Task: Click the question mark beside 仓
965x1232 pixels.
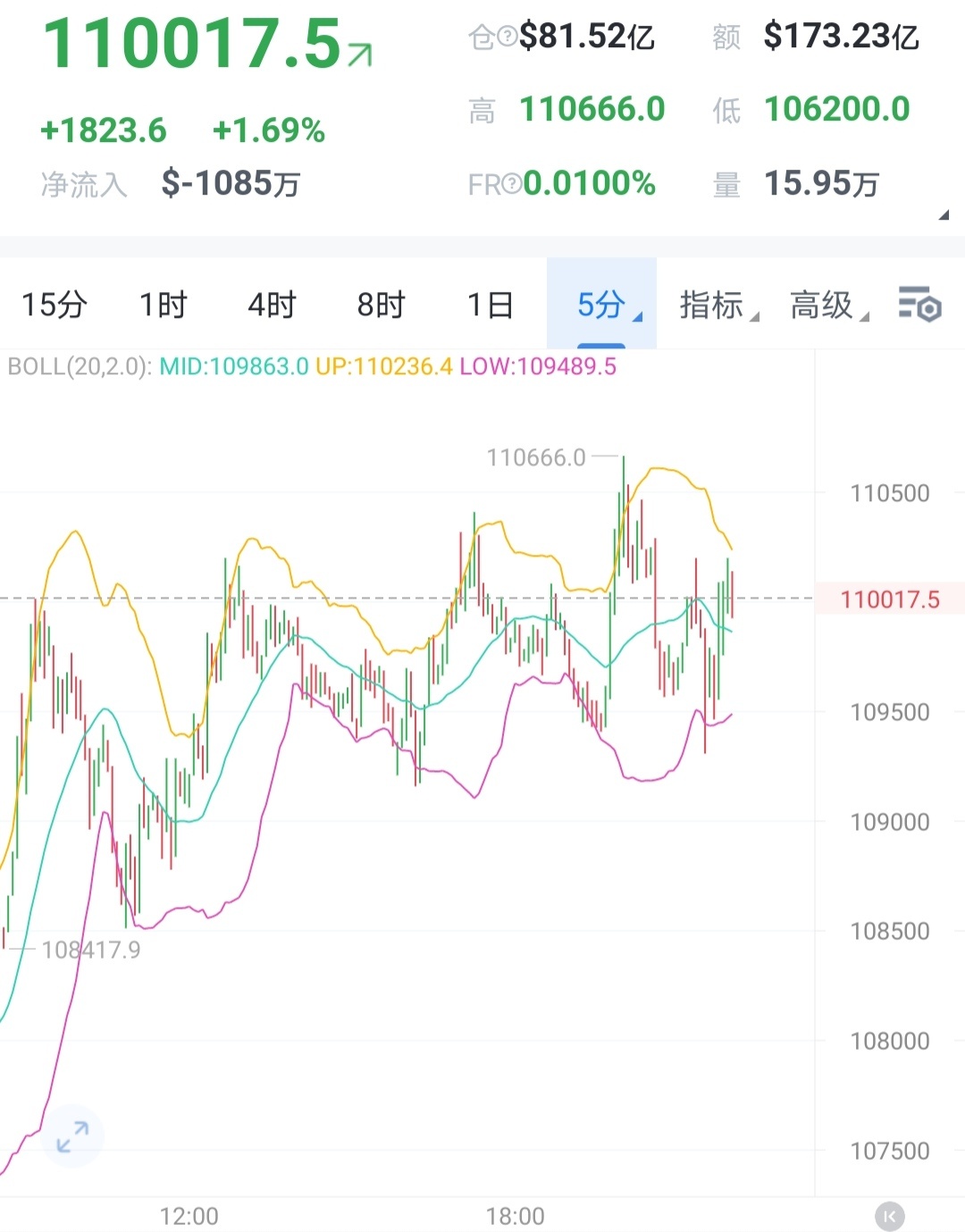Action: point(506,36)
